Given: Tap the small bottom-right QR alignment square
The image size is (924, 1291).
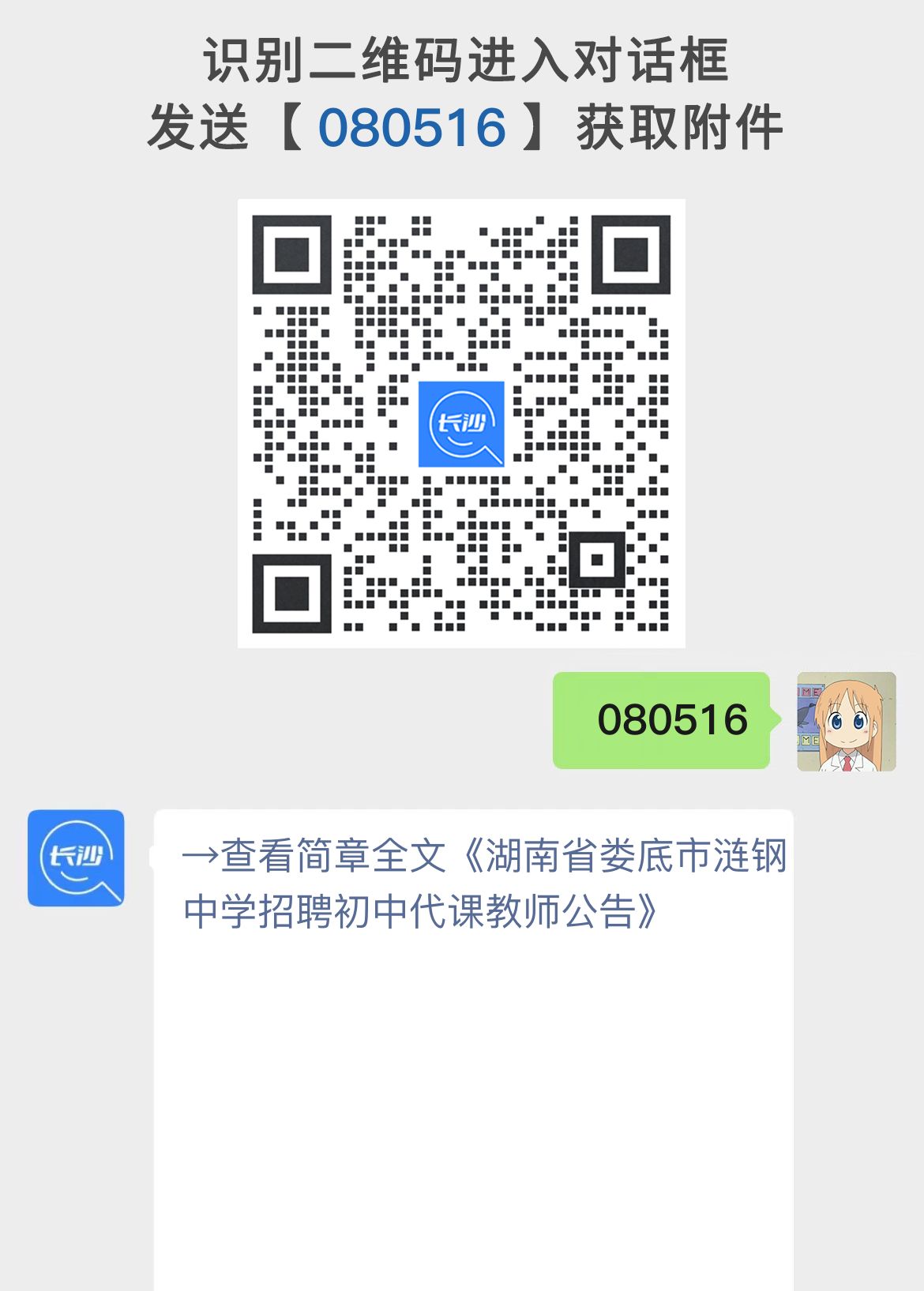Looking at the screenshot, I should point(598,561).
